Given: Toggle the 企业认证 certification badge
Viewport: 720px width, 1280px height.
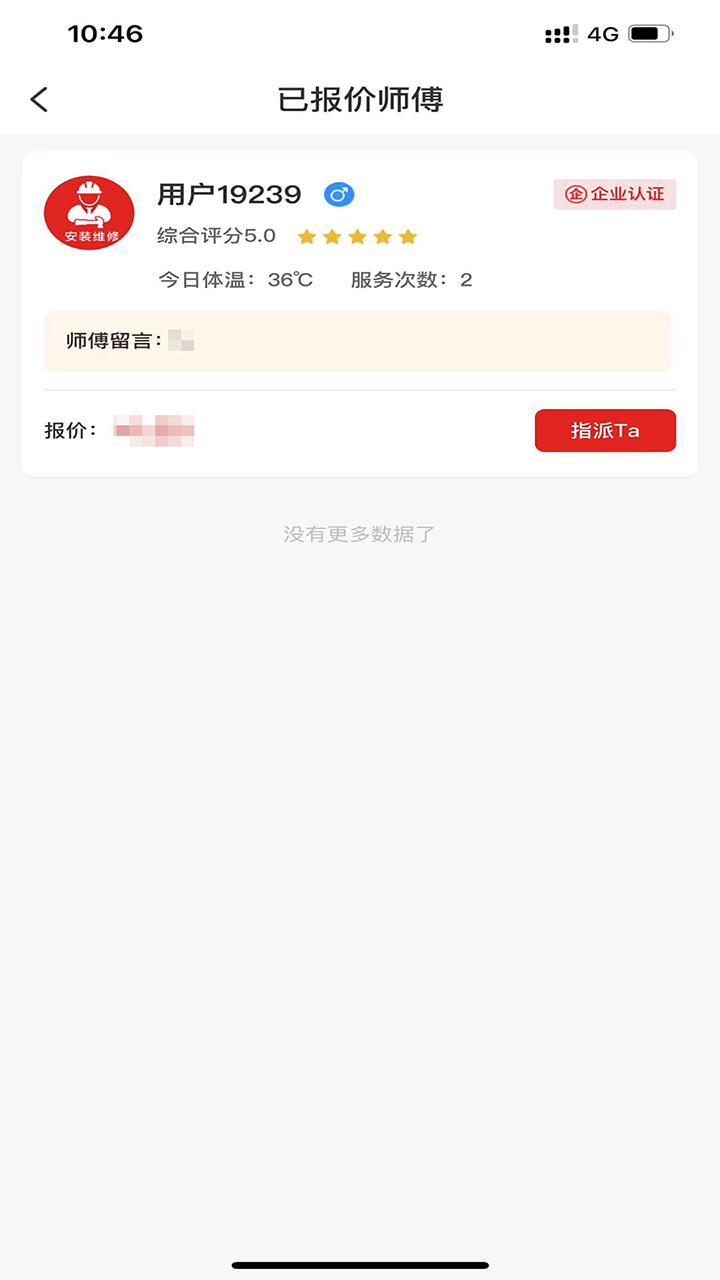Looking at the screenshot, I should pyautogui.click(x=614, y=195).
